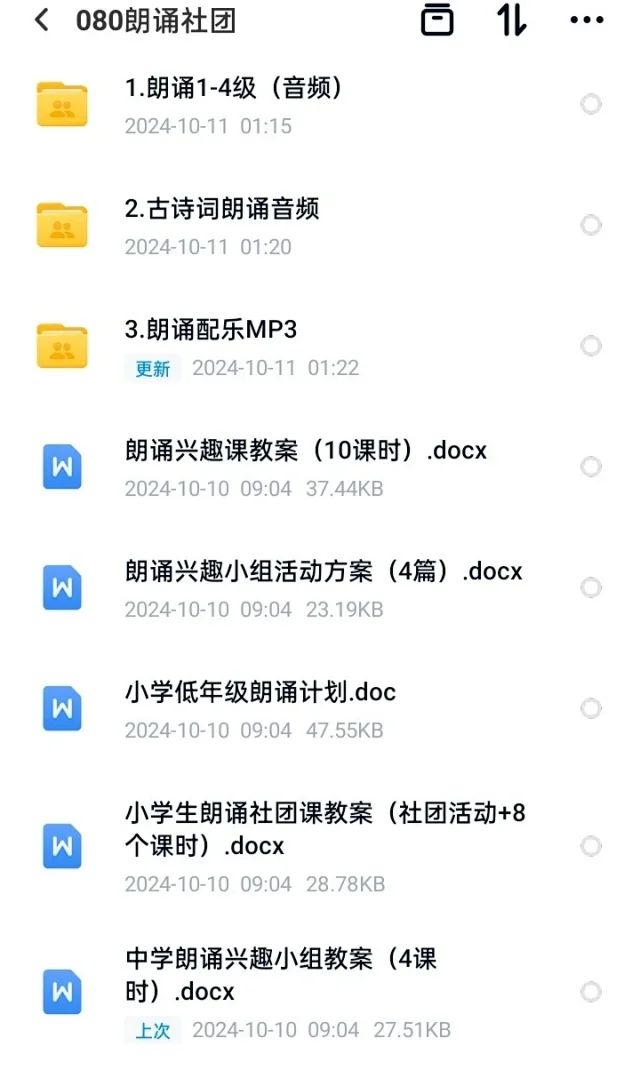Select 小学生朗诵社团课教案 via its circle
This screenshot has height=1086, width=640.
click(591, 846)
